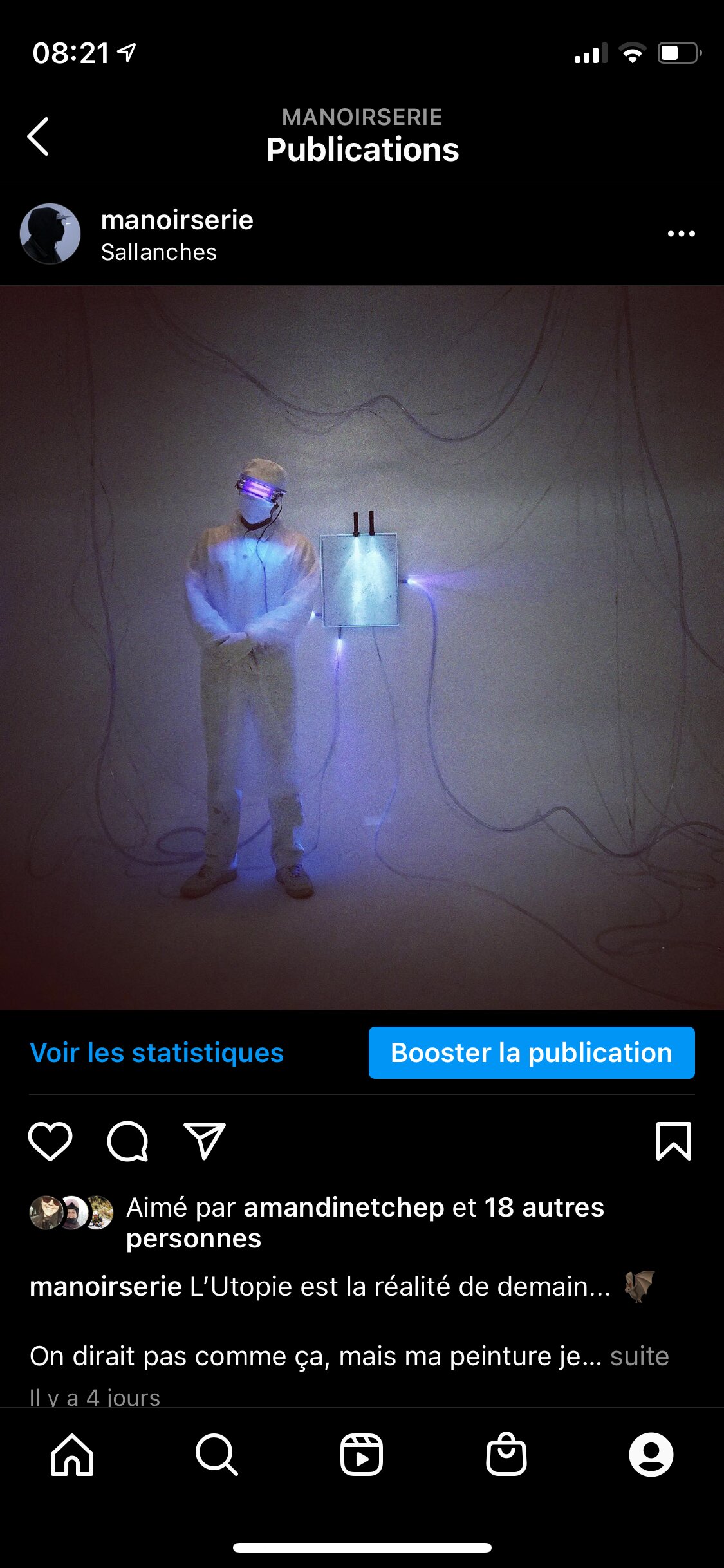Open the manoirserie username header
This screenshot has height=1568, width=724.
click(x=176, y=219)
